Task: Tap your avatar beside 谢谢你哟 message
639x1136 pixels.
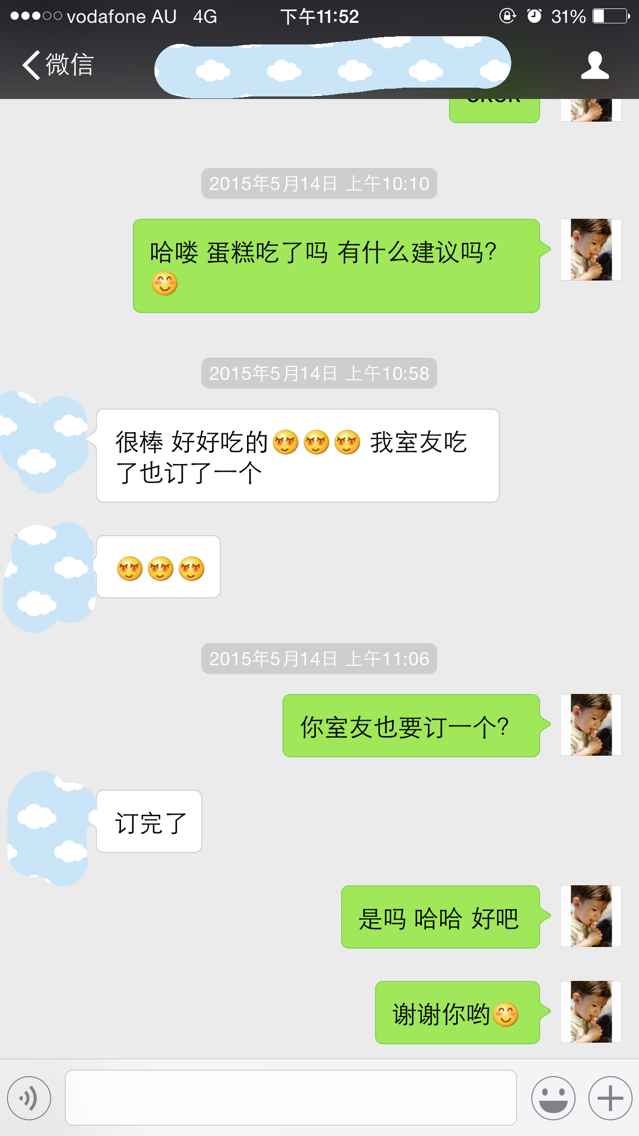Action: click(x=590, y=1012)
